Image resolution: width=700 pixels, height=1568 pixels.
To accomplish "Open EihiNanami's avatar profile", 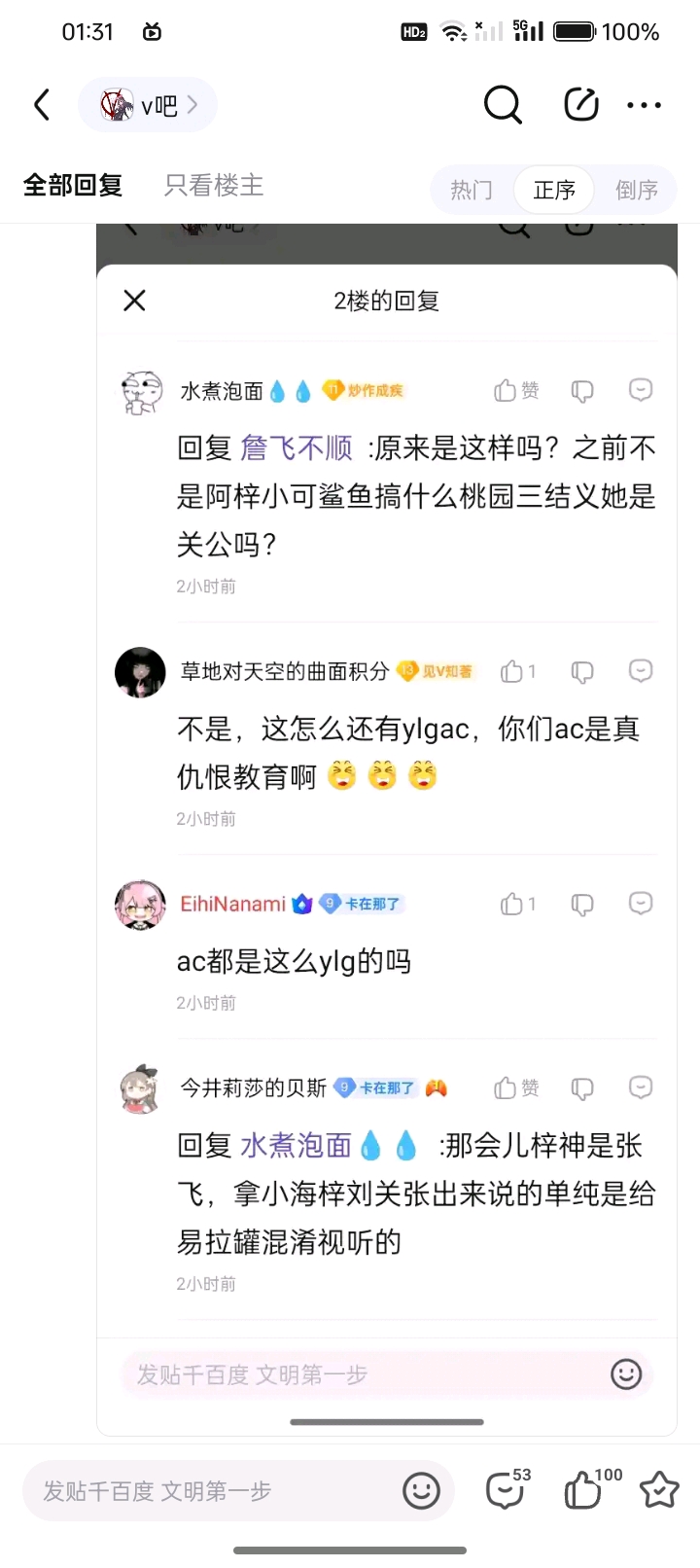I will [140, 905].
